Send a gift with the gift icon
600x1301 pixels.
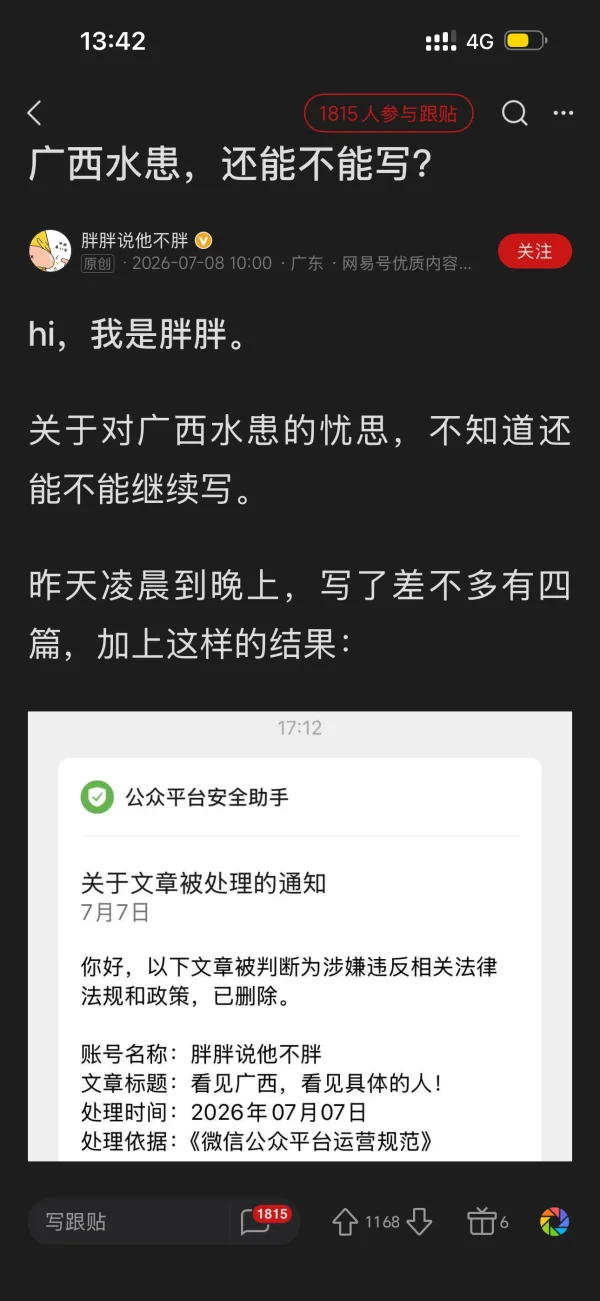482,1221
